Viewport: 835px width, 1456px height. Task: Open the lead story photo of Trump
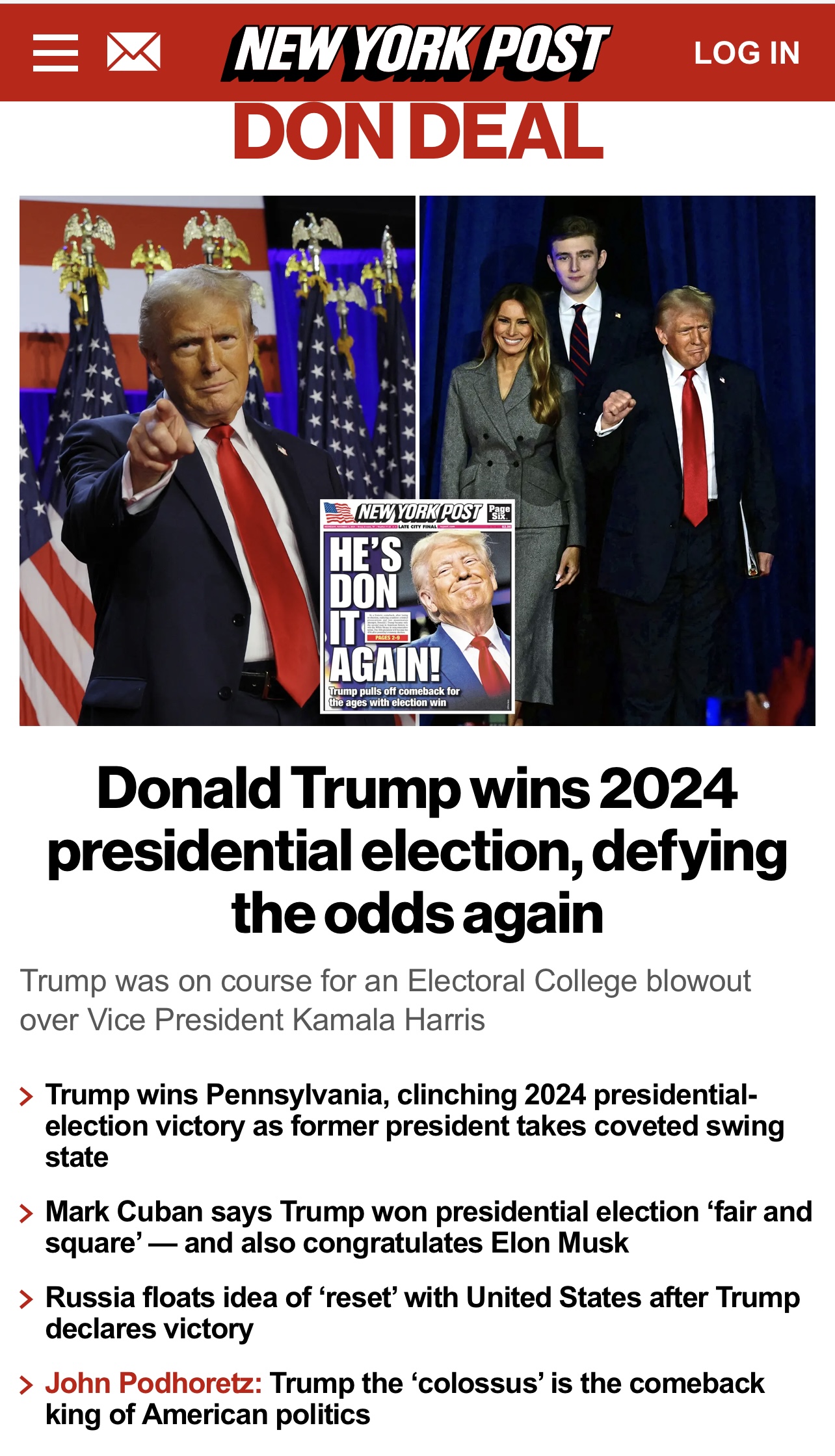(x=417, y=460)
